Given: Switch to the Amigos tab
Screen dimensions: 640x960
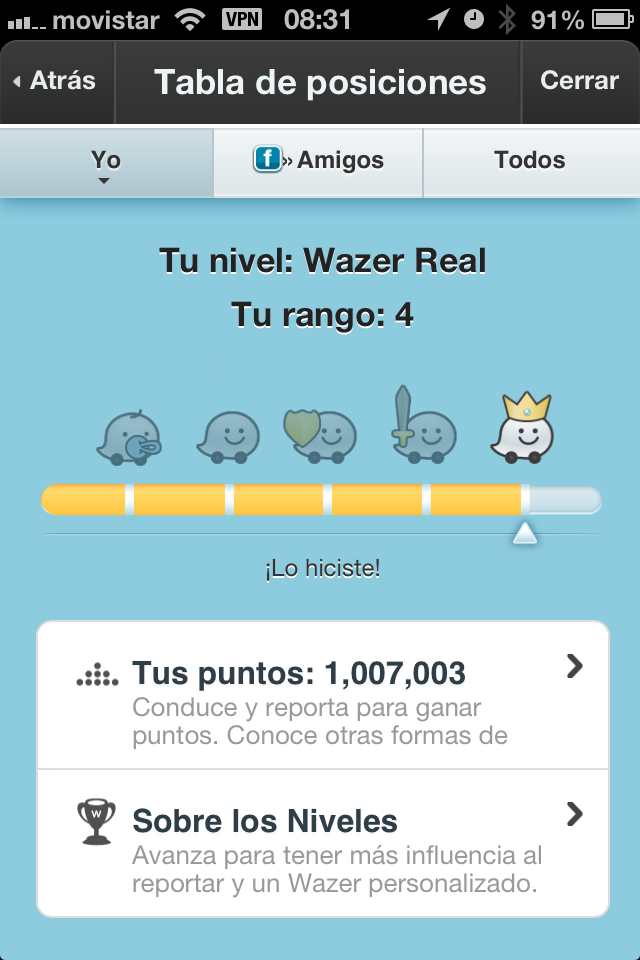Looking at the screenshot, I should tap(318, 161).
